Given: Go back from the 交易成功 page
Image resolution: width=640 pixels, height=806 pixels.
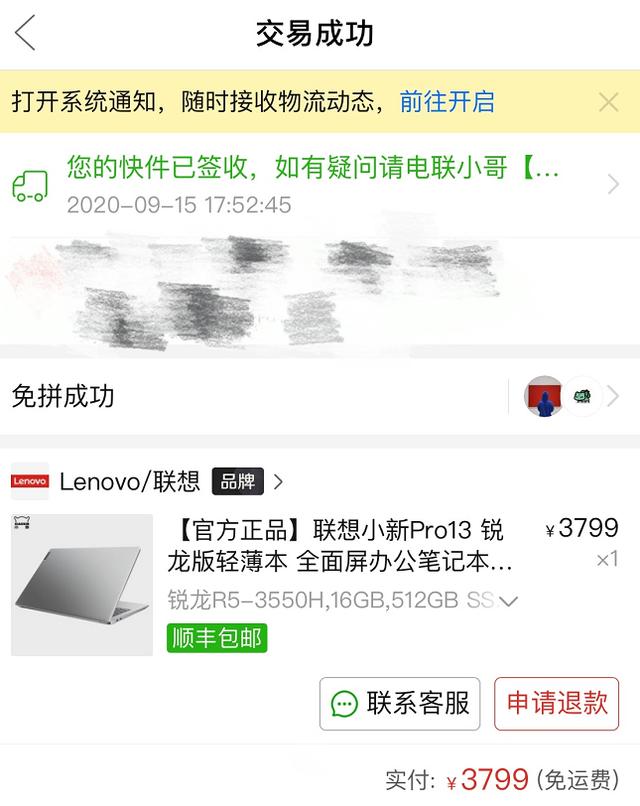Looking at the screenshot, I should pyautogui.click(x=26, y=33).
